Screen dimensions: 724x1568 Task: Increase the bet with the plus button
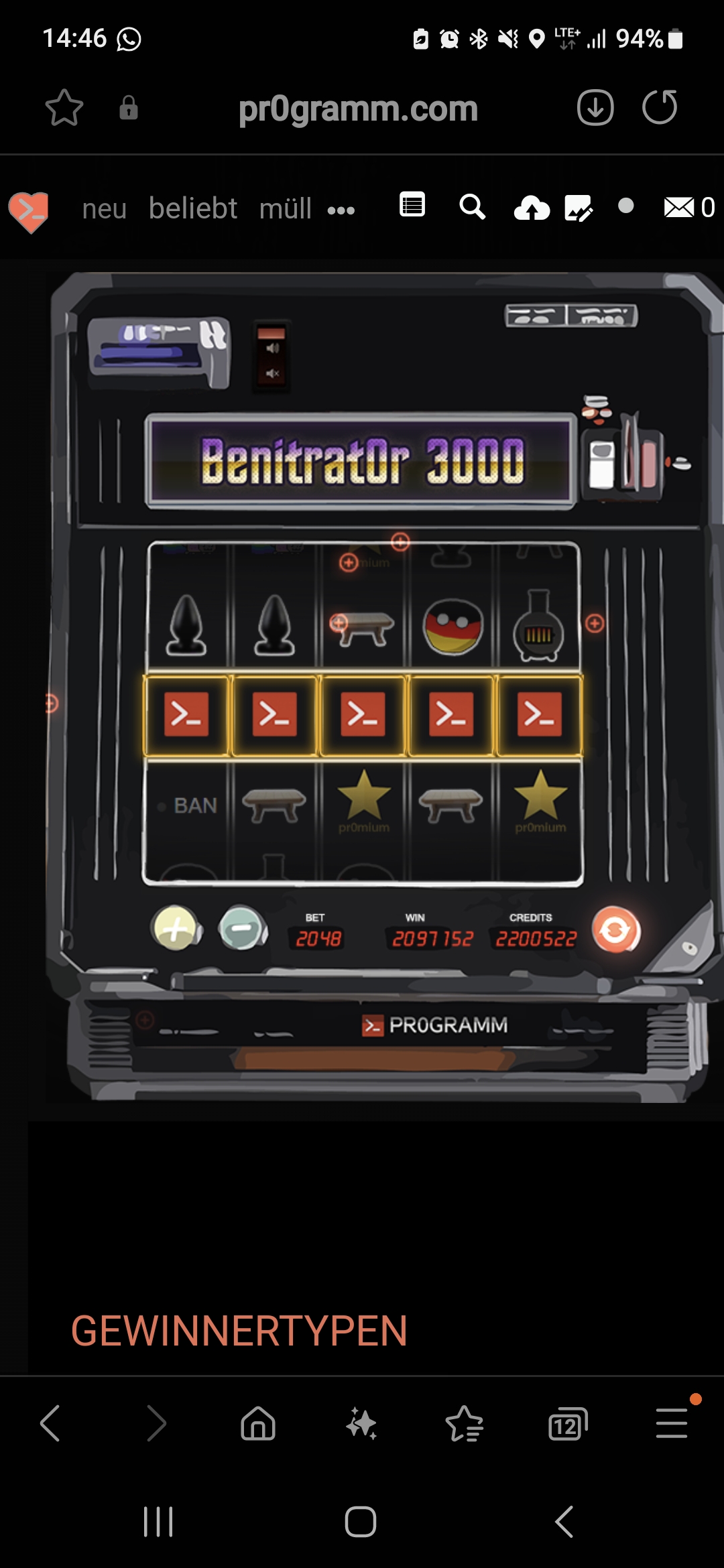176,929
